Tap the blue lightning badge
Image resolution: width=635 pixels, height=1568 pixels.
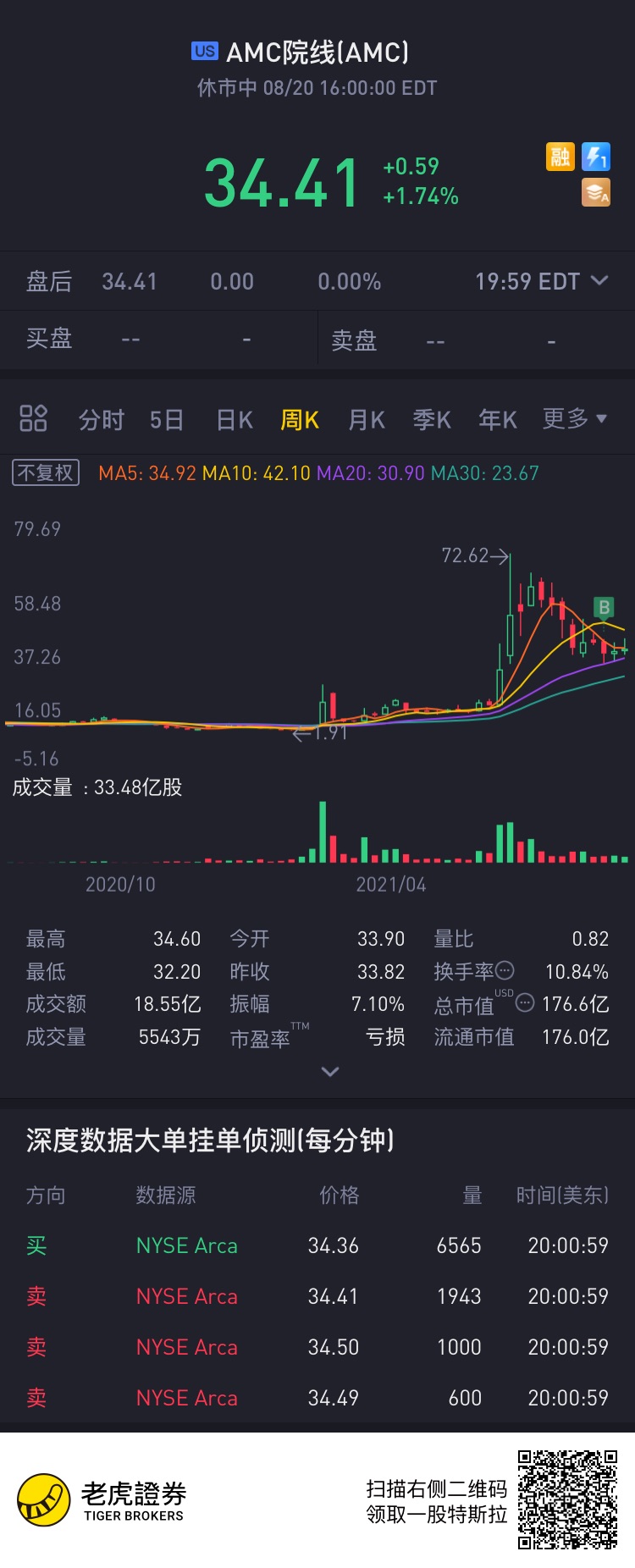[596, 157]
